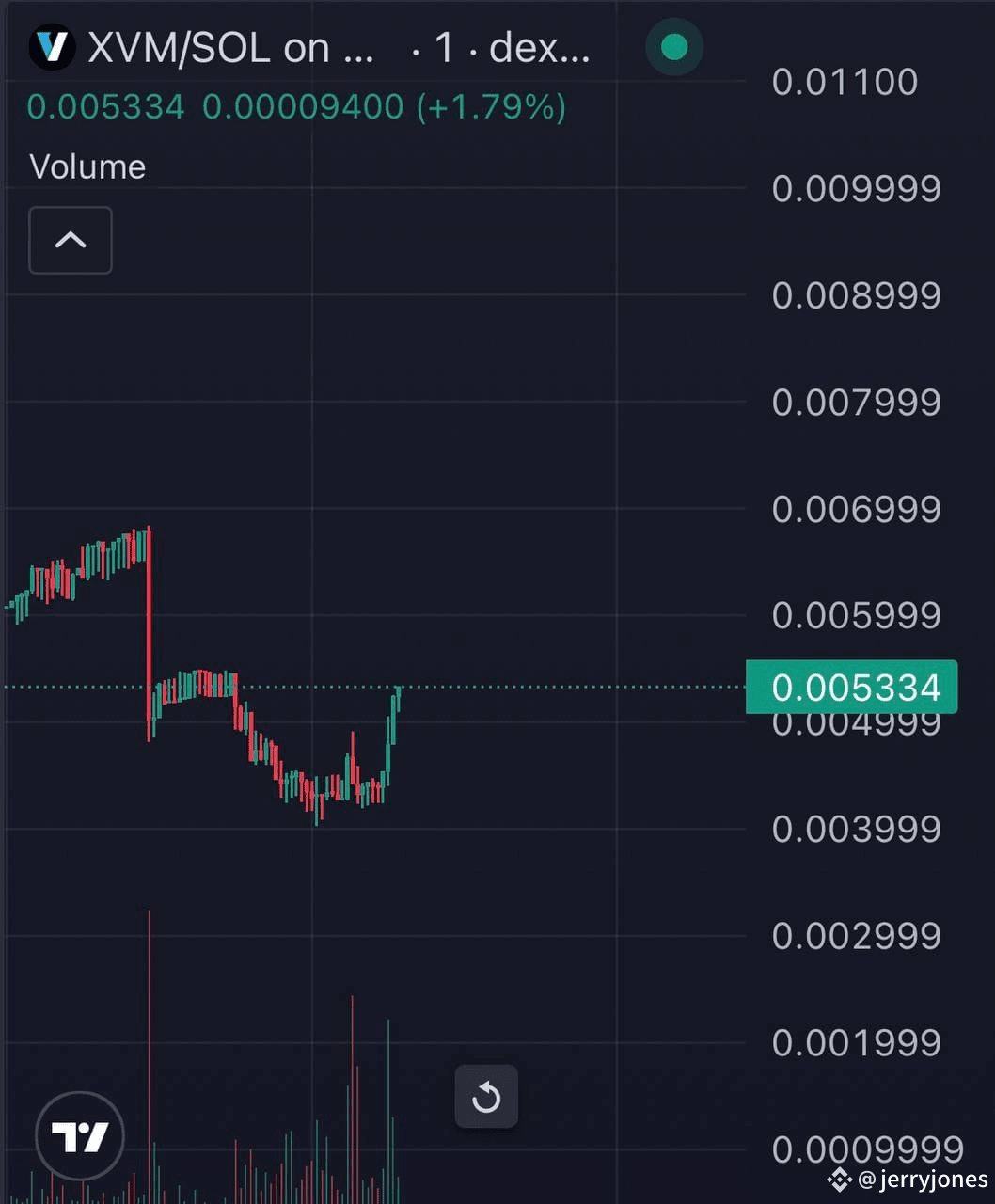Collapse the legend using the chevron button
This screenshot has width=995, height=1204.
click(71, 240)
